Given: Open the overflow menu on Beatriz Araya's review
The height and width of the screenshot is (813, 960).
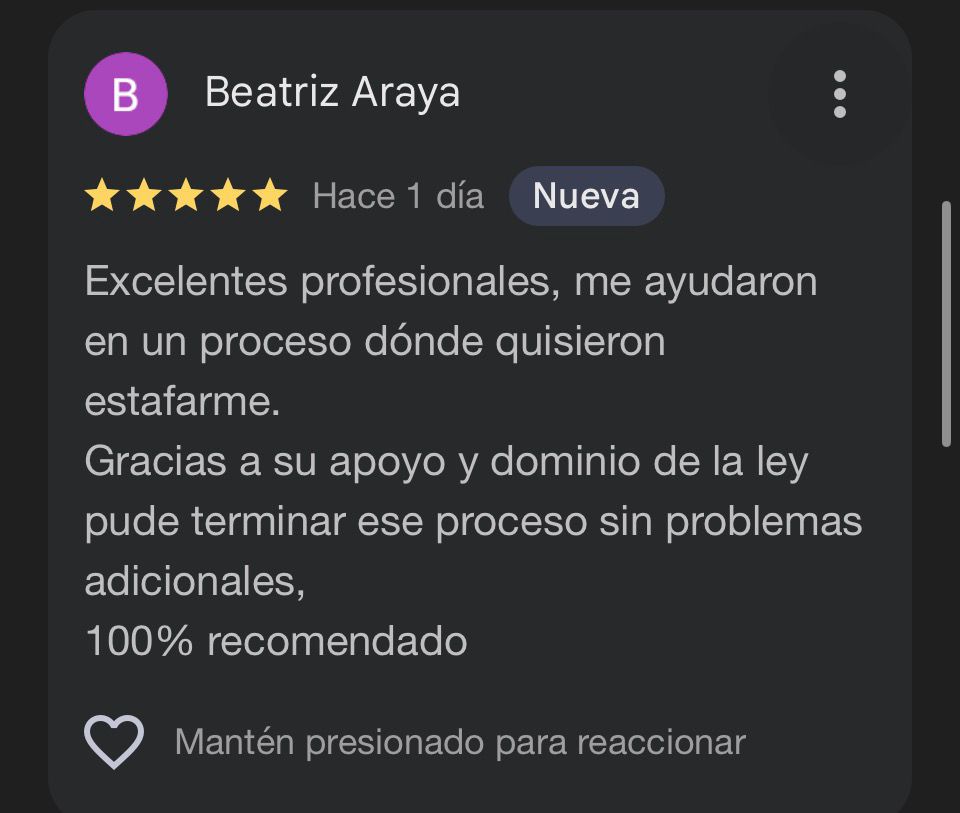Looking at the screenshot, I should tap(839, 94).
